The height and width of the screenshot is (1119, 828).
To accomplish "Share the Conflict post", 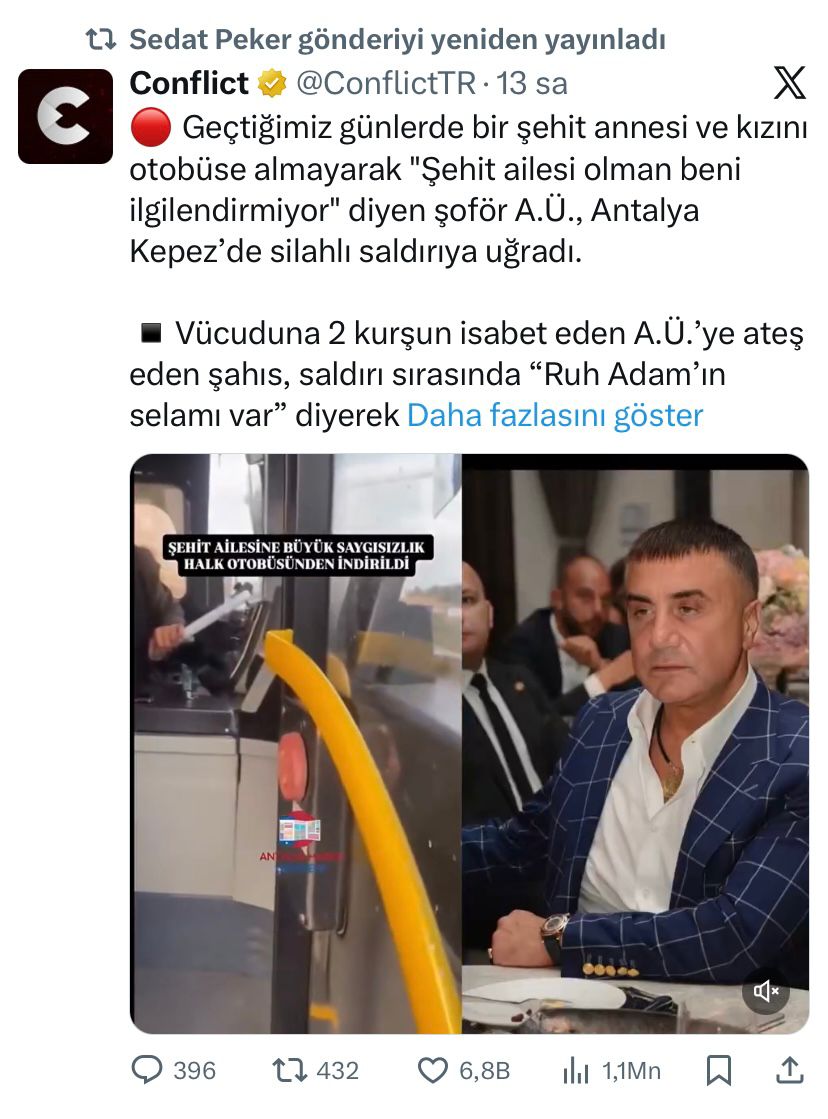I will point(790,1070).
